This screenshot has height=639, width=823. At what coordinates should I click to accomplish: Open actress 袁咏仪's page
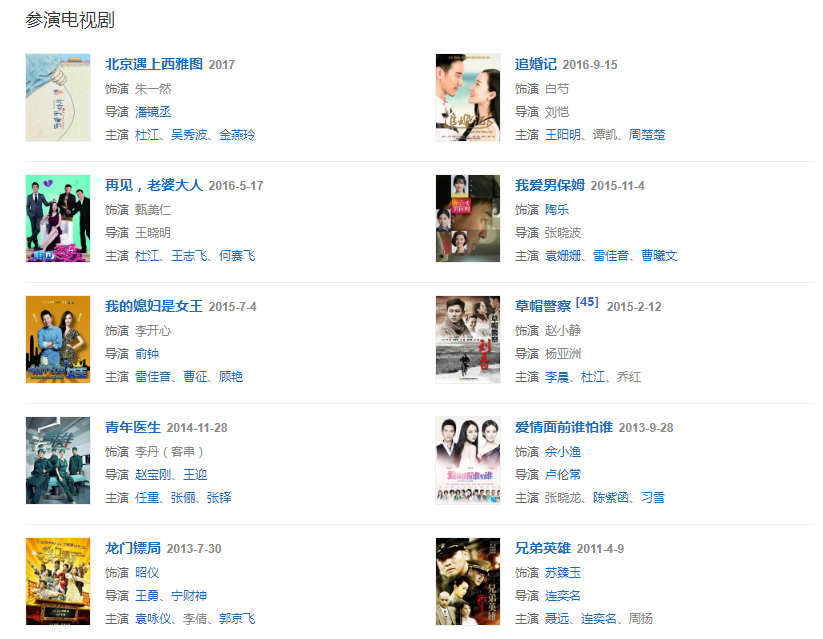(x=153, y=619)
